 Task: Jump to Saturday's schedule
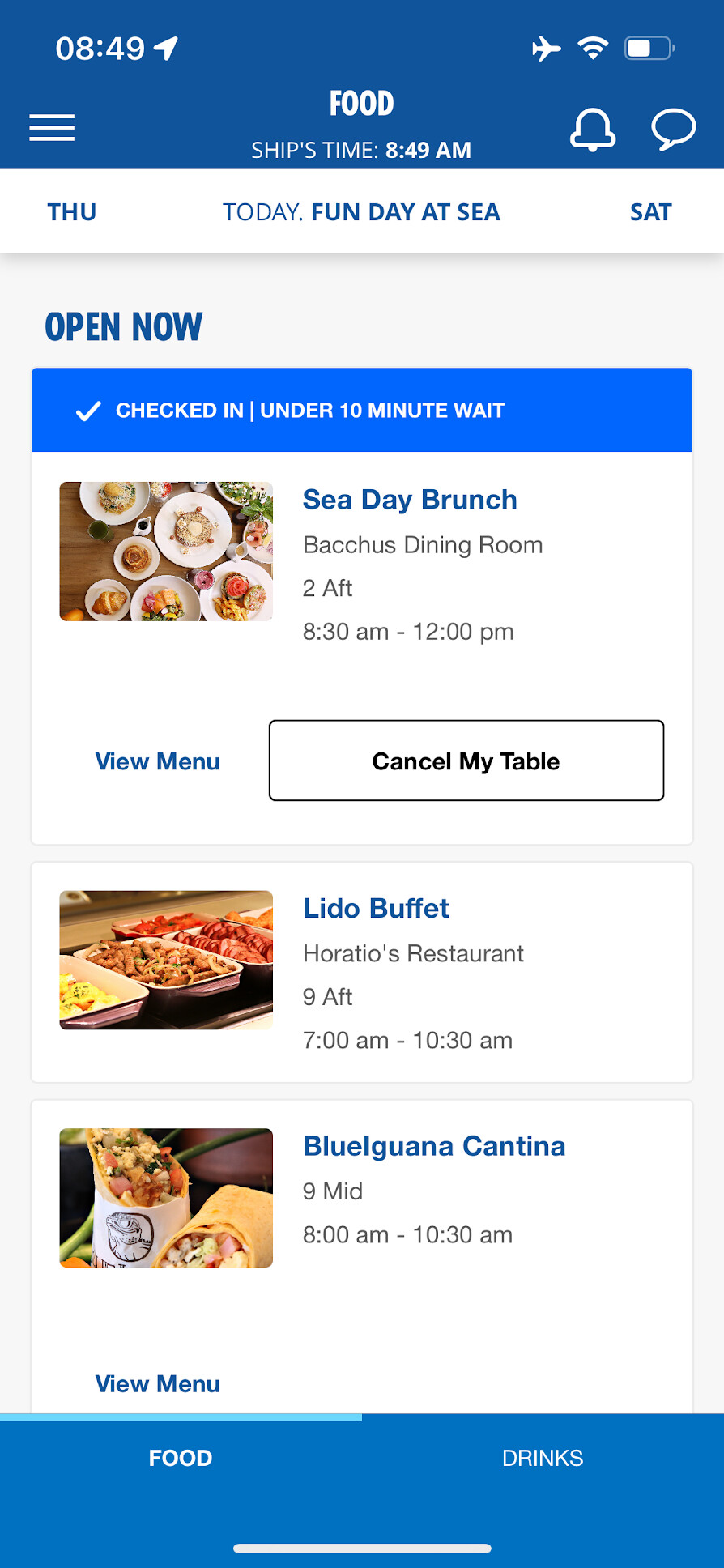[650, 212]
